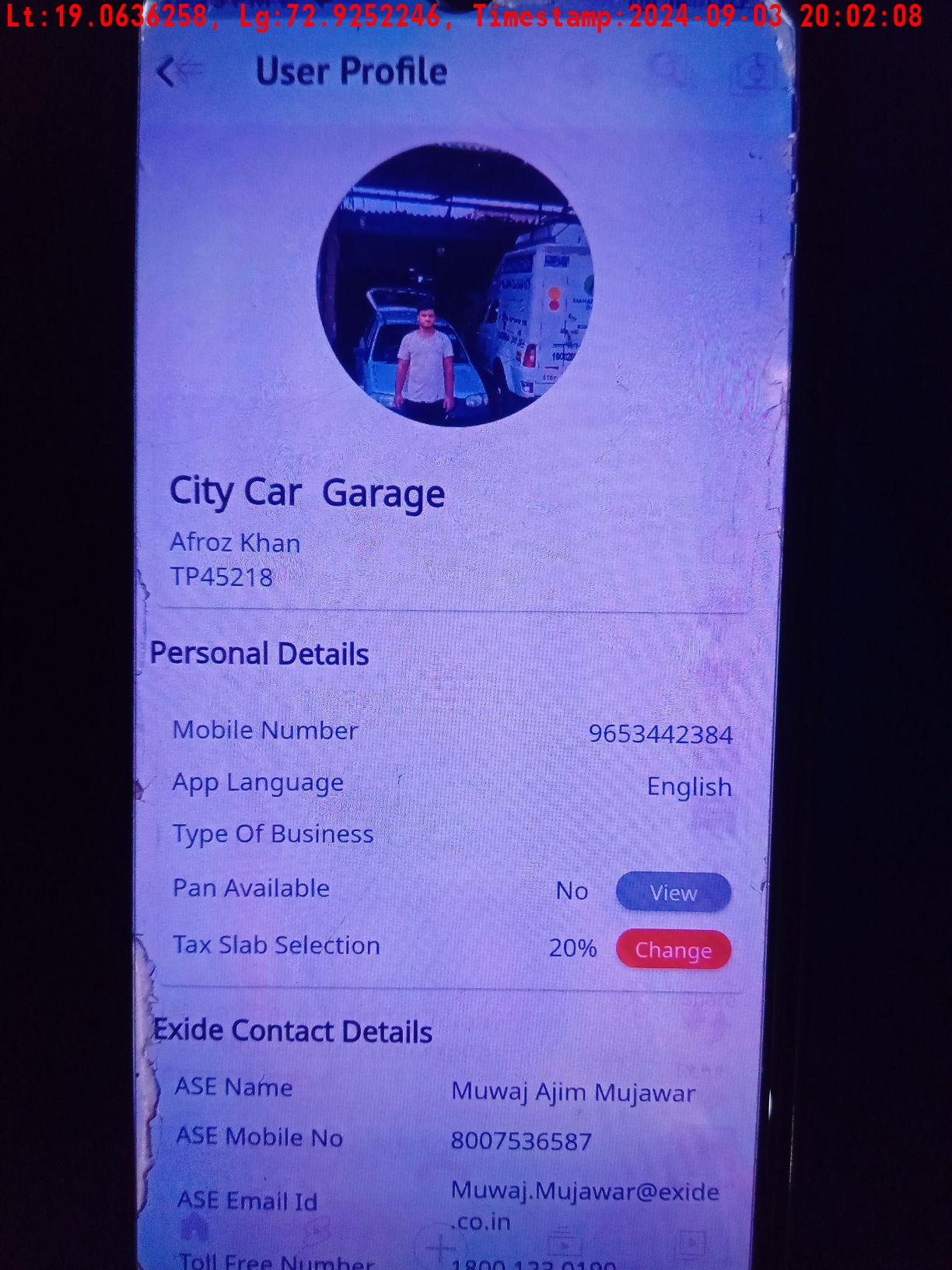View the Pan Available details
Image resolution: width=952 pixels, height=1270 pixels.
[673, 893]
